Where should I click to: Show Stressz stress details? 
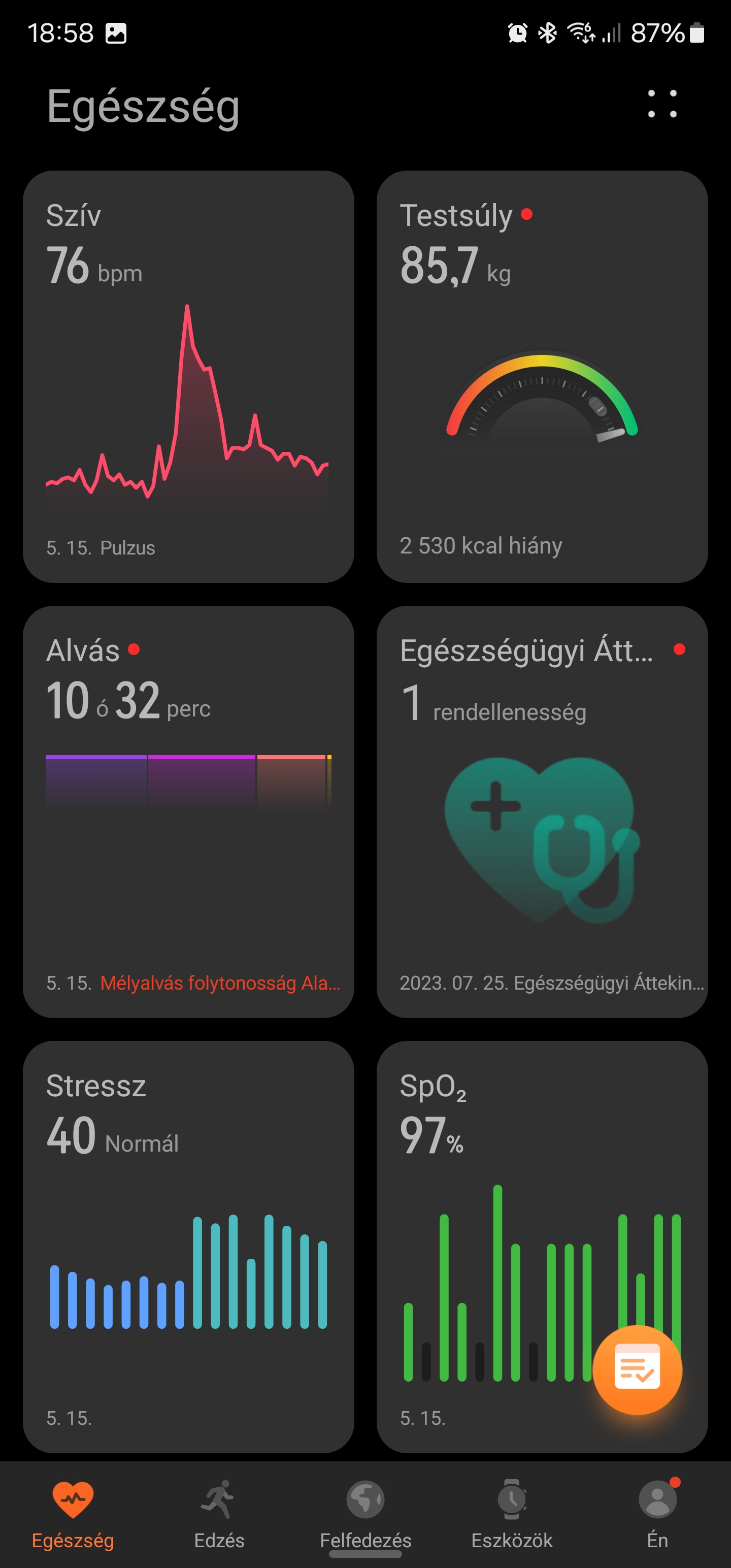click(189, 1247)
